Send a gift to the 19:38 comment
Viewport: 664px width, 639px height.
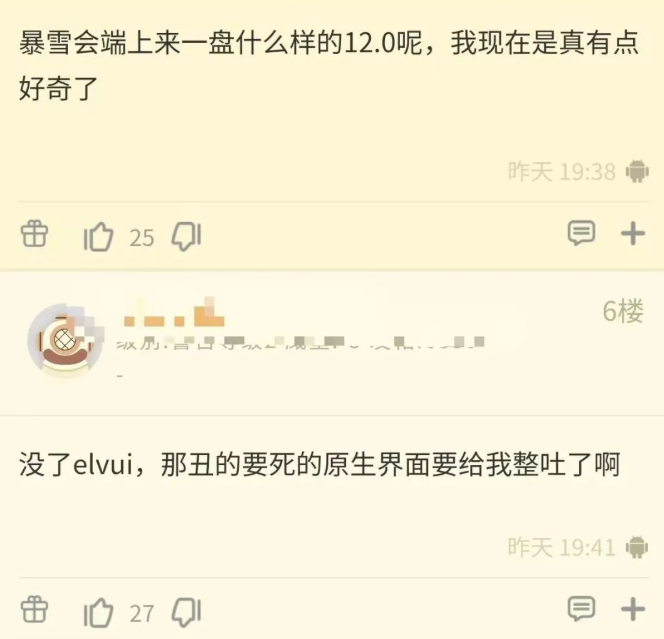pyautogui.click(x=34, y=235)
